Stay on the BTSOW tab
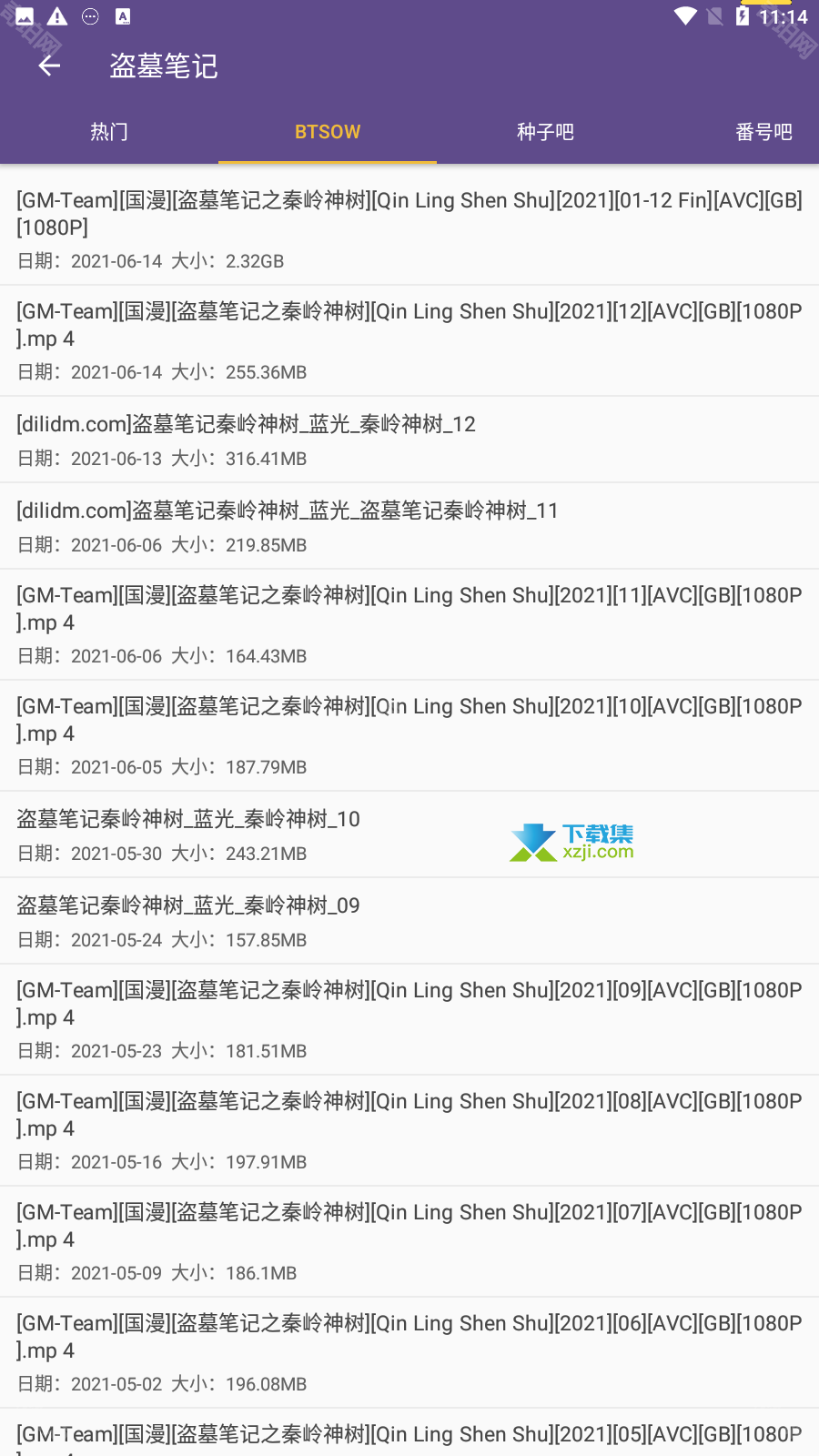 point(327,131)
